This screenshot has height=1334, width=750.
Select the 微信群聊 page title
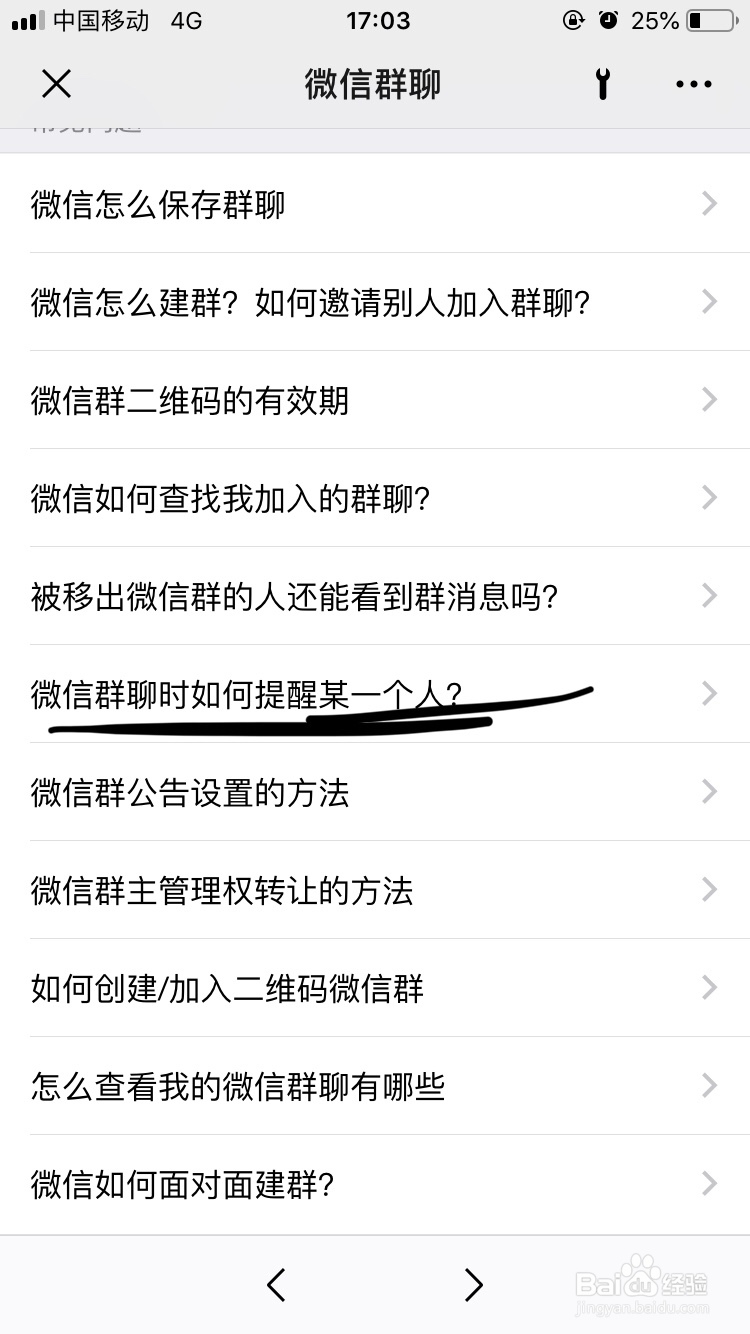tap(375, 84)
